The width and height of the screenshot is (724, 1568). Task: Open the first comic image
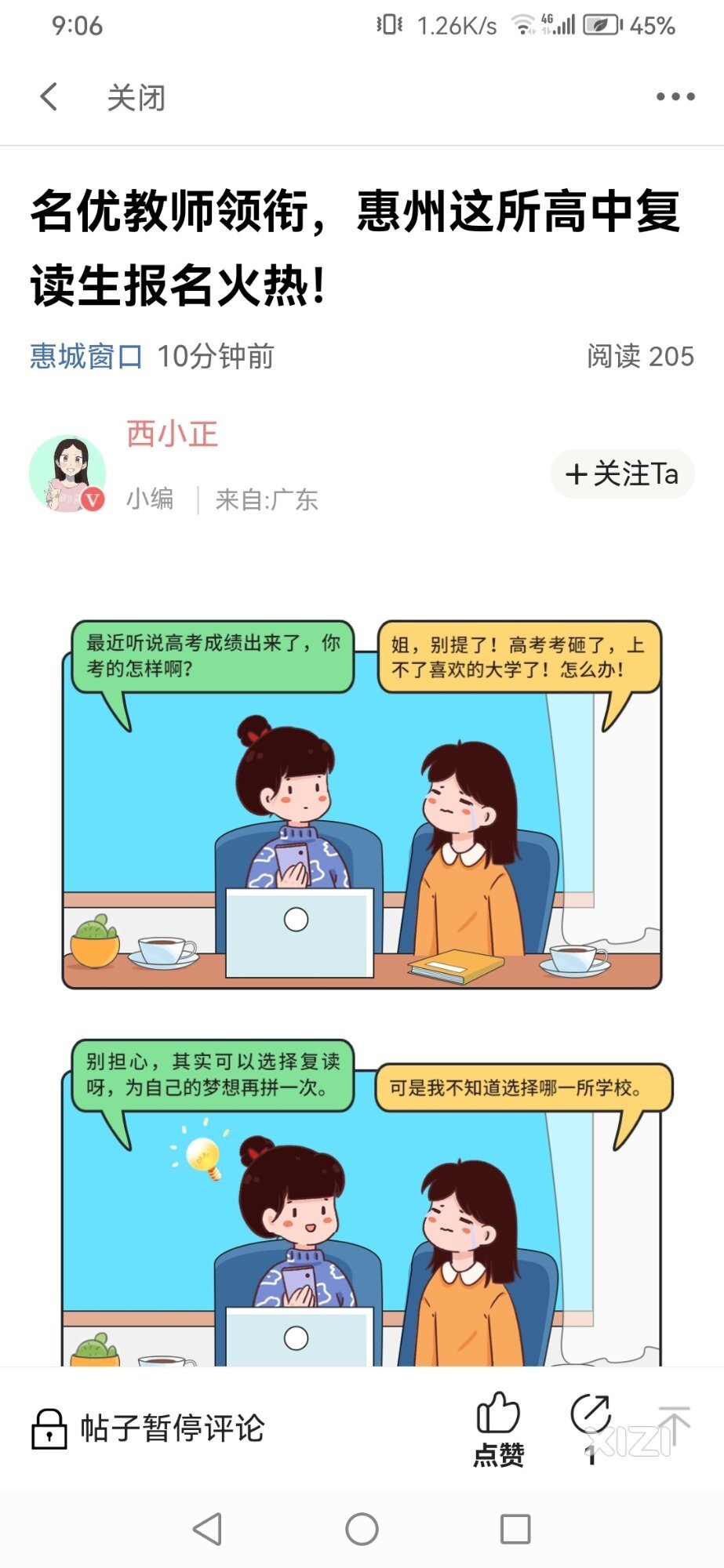362,804
